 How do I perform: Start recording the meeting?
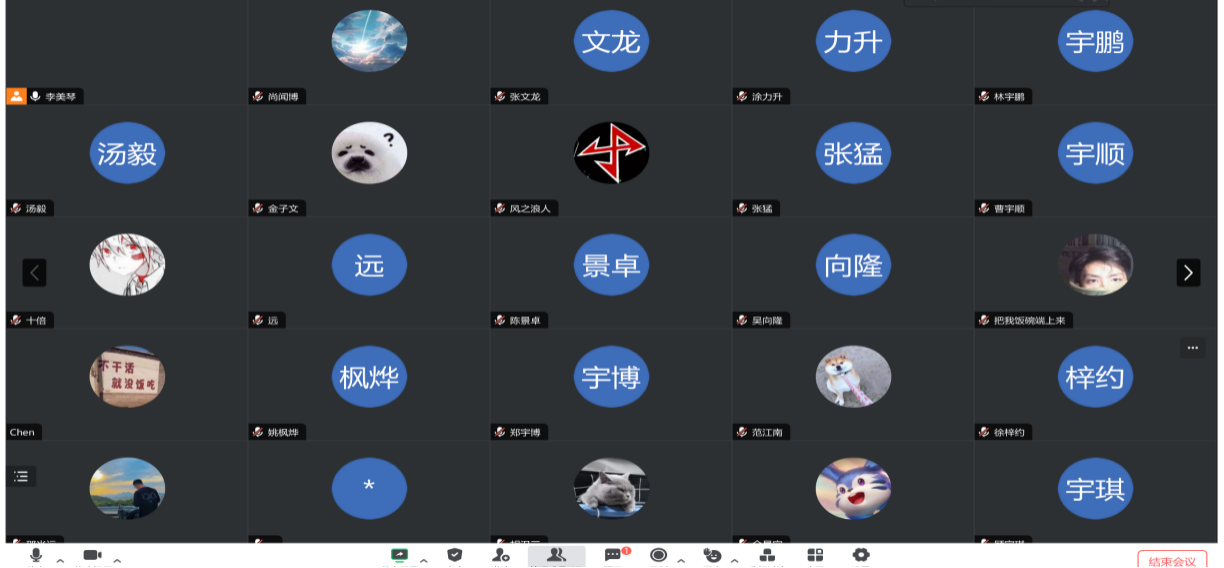tap(658, 555)
